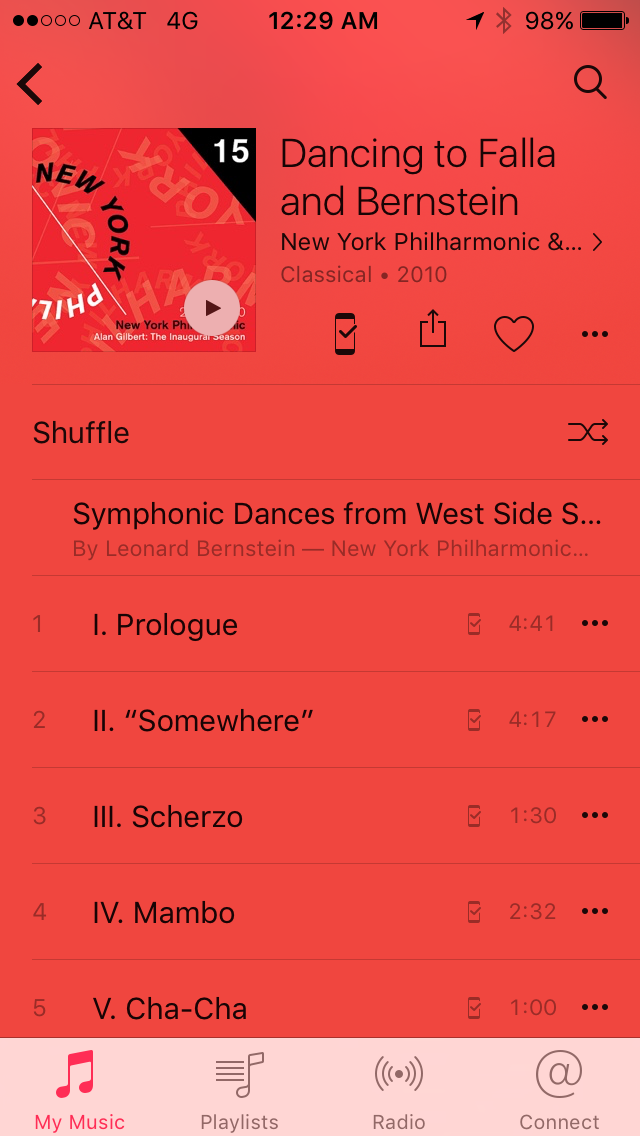Open more options for III. Scherzo
The width and height of the screenshot is (640, 1136).
[x=594, y=816]
